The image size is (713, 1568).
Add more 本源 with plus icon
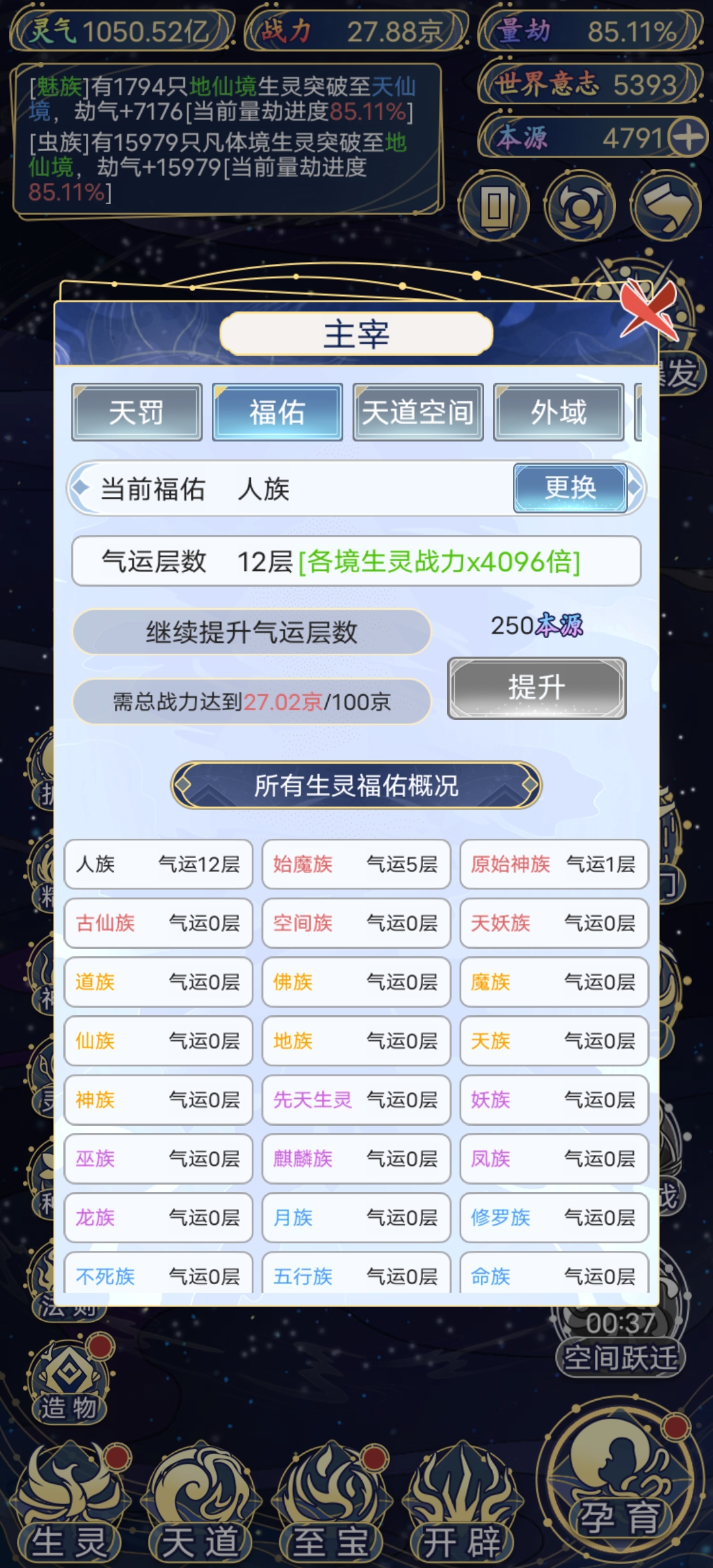(687, 138)
